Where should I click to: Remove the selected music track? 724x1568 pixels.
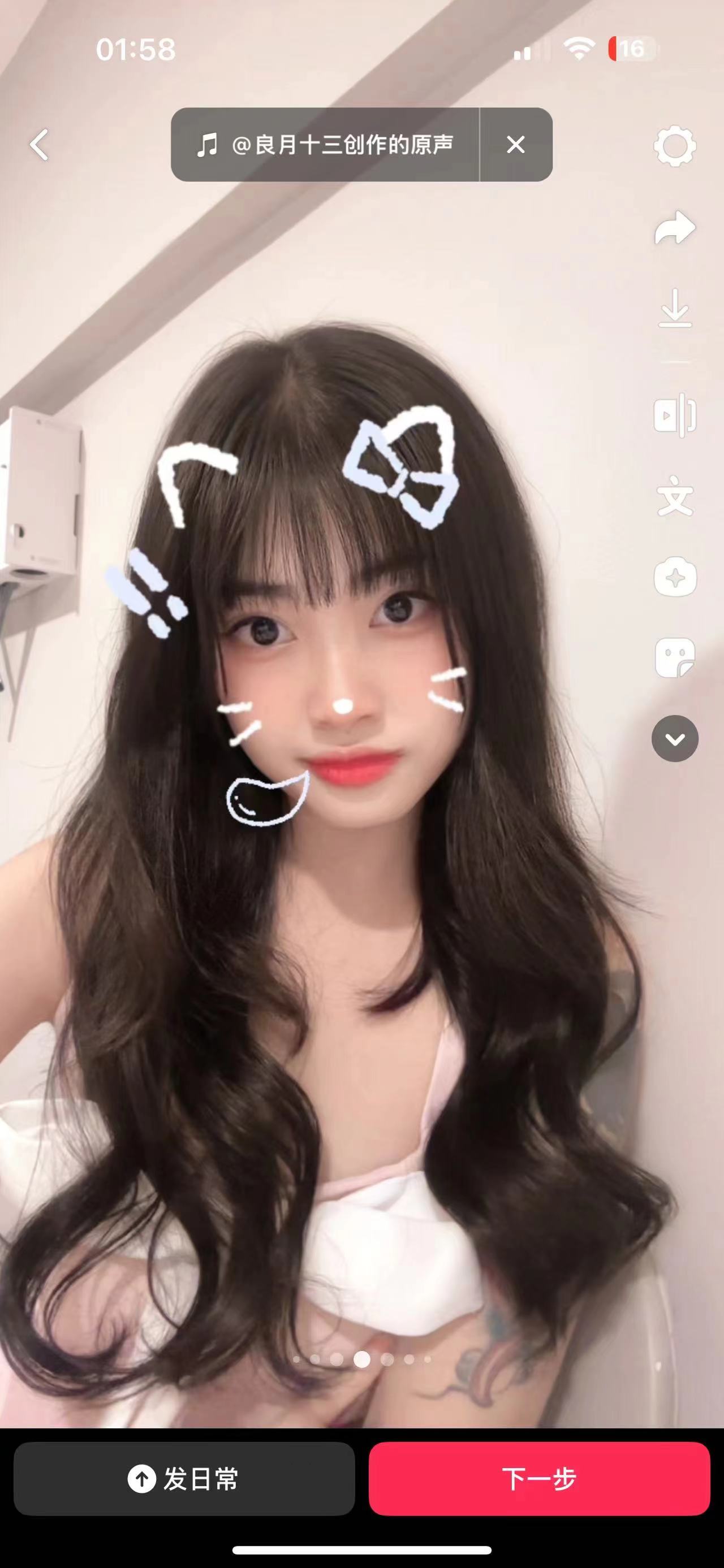pos(516,145)
